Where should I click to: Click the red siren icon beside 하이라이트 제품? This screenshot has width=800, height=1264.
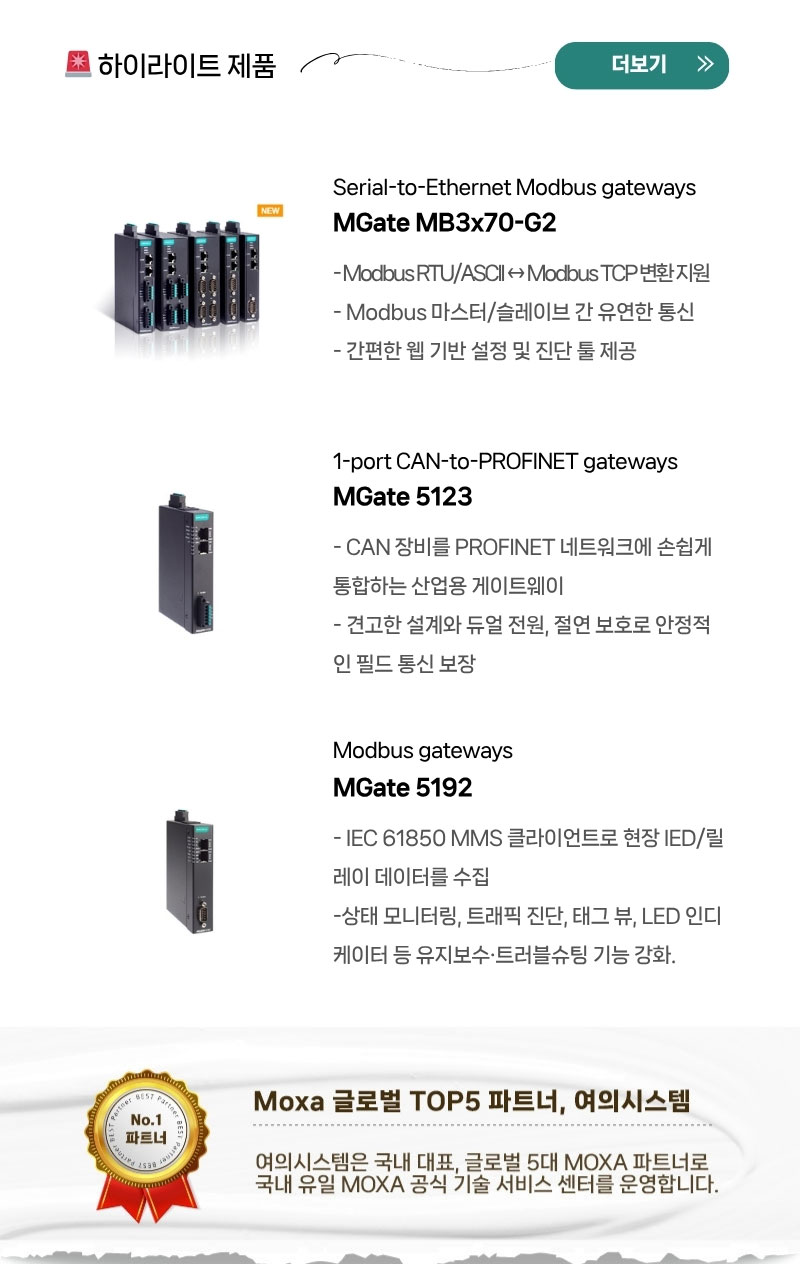(x=74, y=62)
